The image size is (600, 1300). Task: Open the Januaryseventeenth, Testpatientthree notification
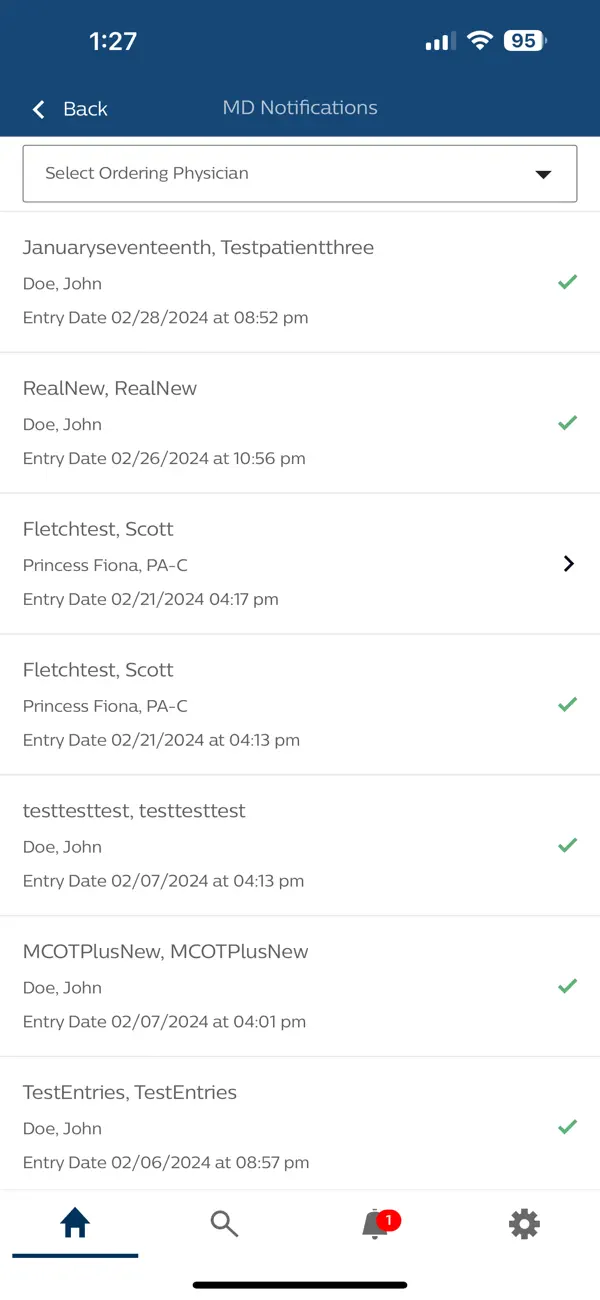[x=300, y=282]
